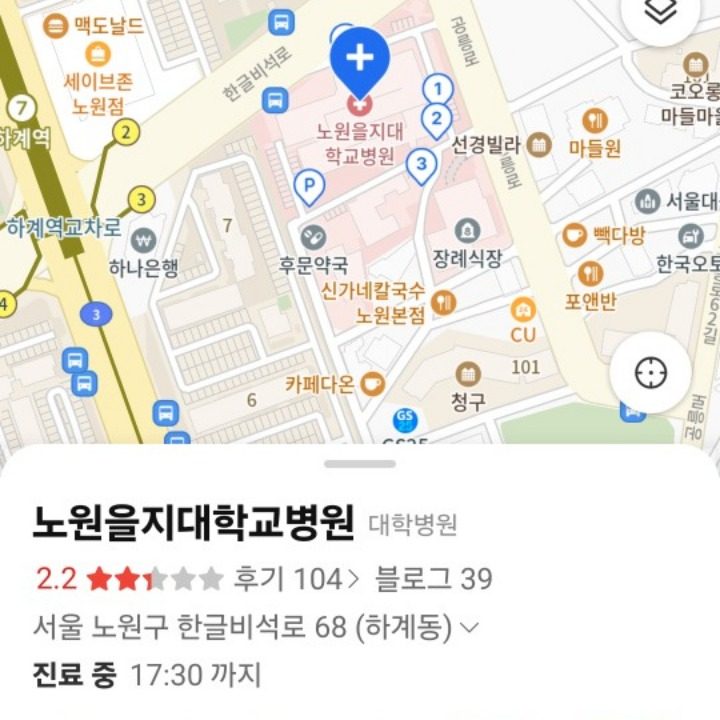
Task: Center map on my current location
Action: coord(650,372)
